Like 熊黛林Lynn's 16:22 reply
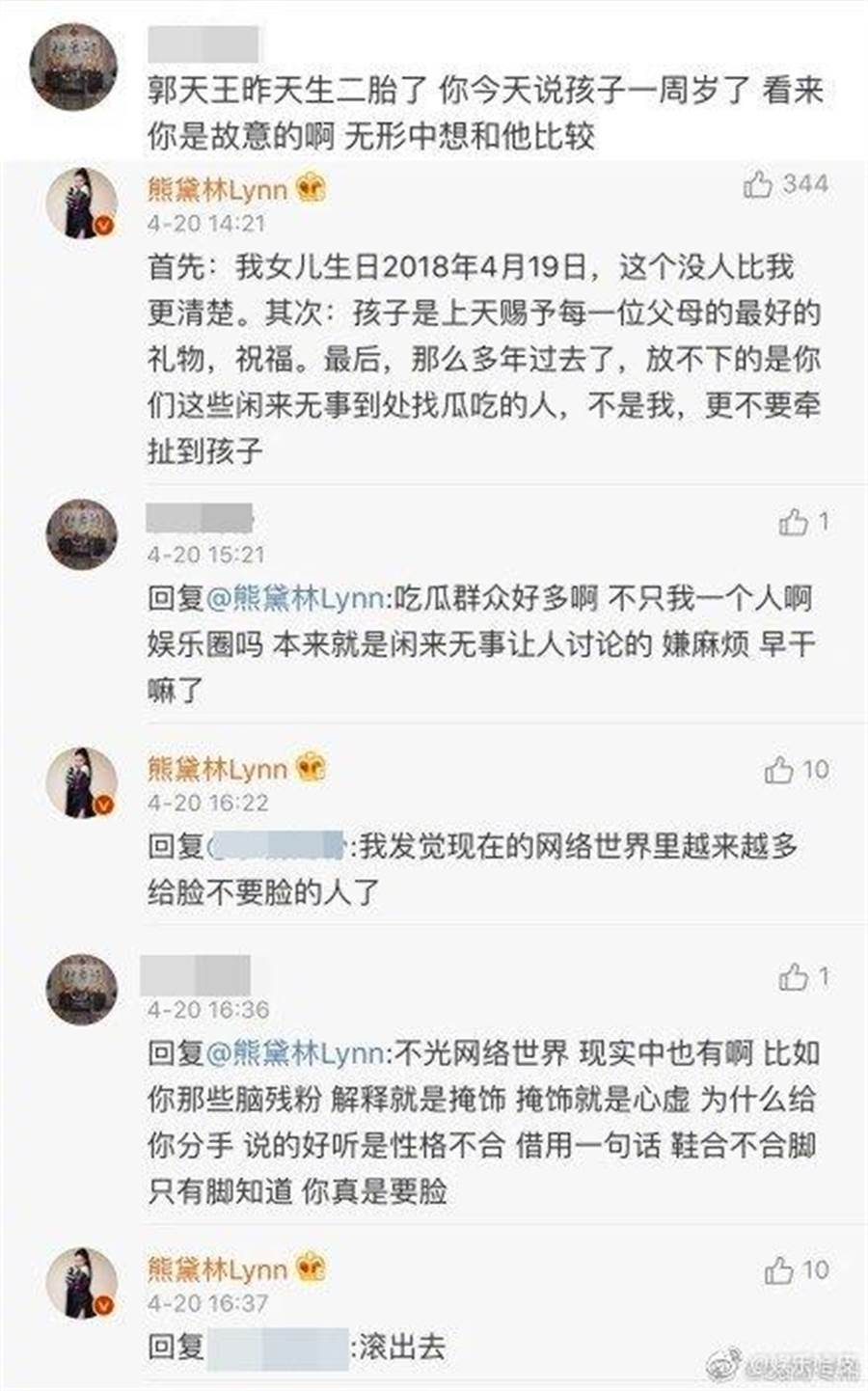 pyautogui.click(x=779, y=770)
